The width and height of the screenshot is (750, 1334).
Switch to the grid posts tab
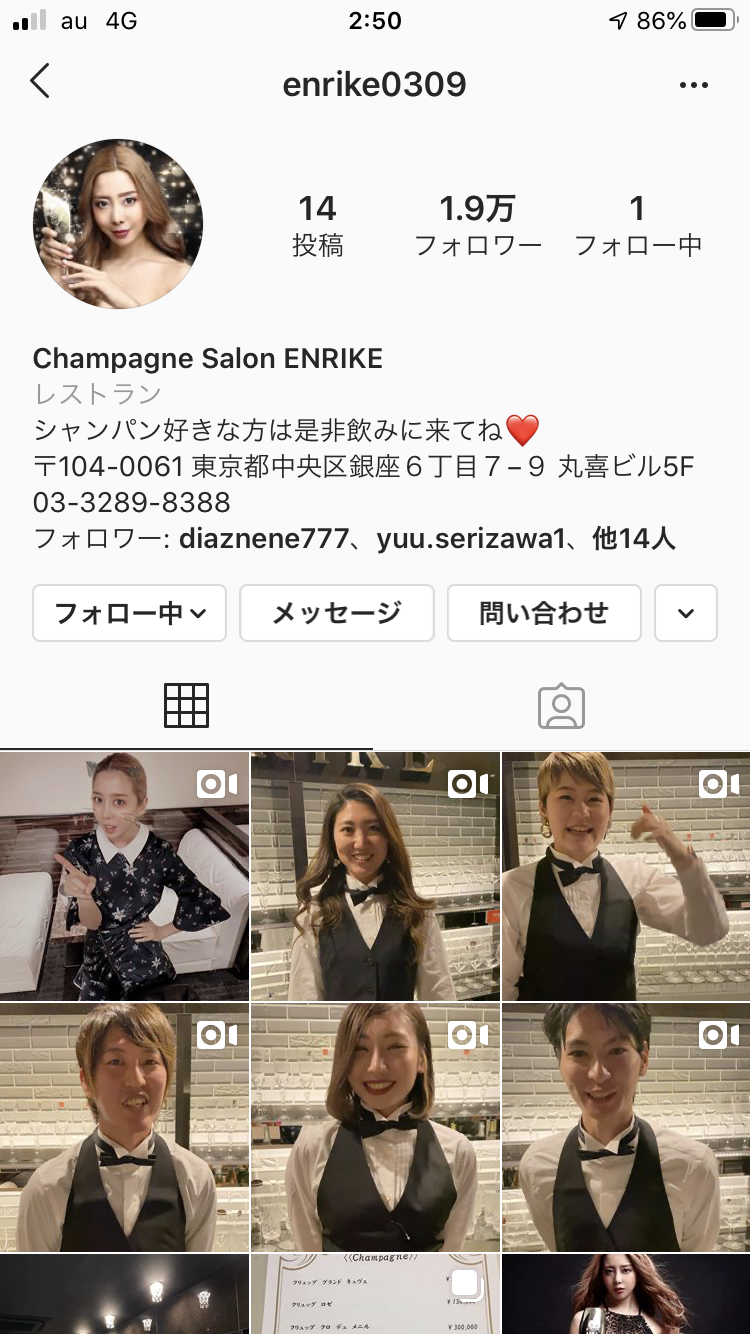pyautogui.click(x=186, y=706)
